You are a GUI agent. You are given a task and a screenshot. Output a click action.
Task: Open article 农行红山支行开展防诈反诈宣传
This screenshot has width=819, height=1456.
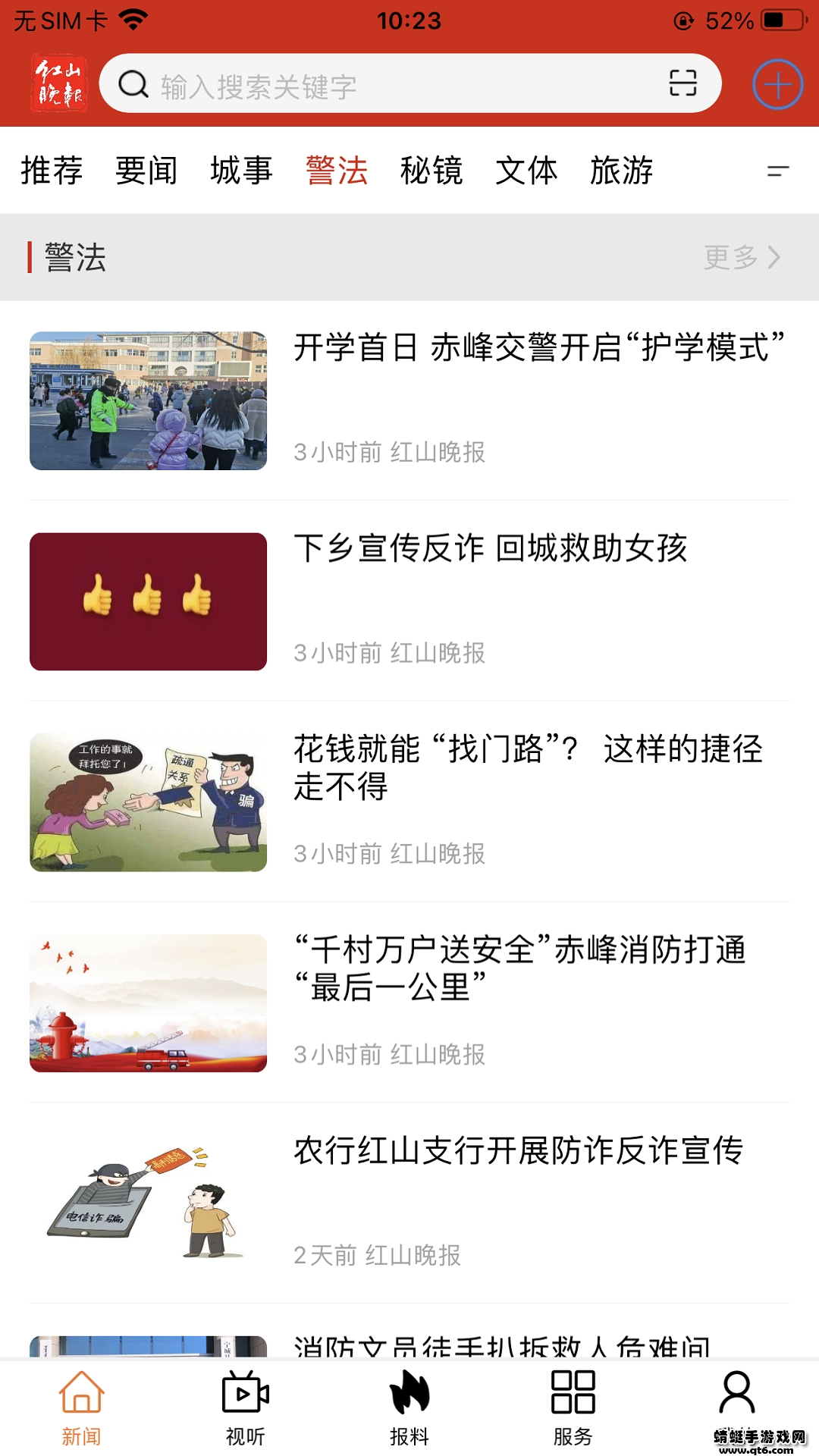[x=518, y=1150]
